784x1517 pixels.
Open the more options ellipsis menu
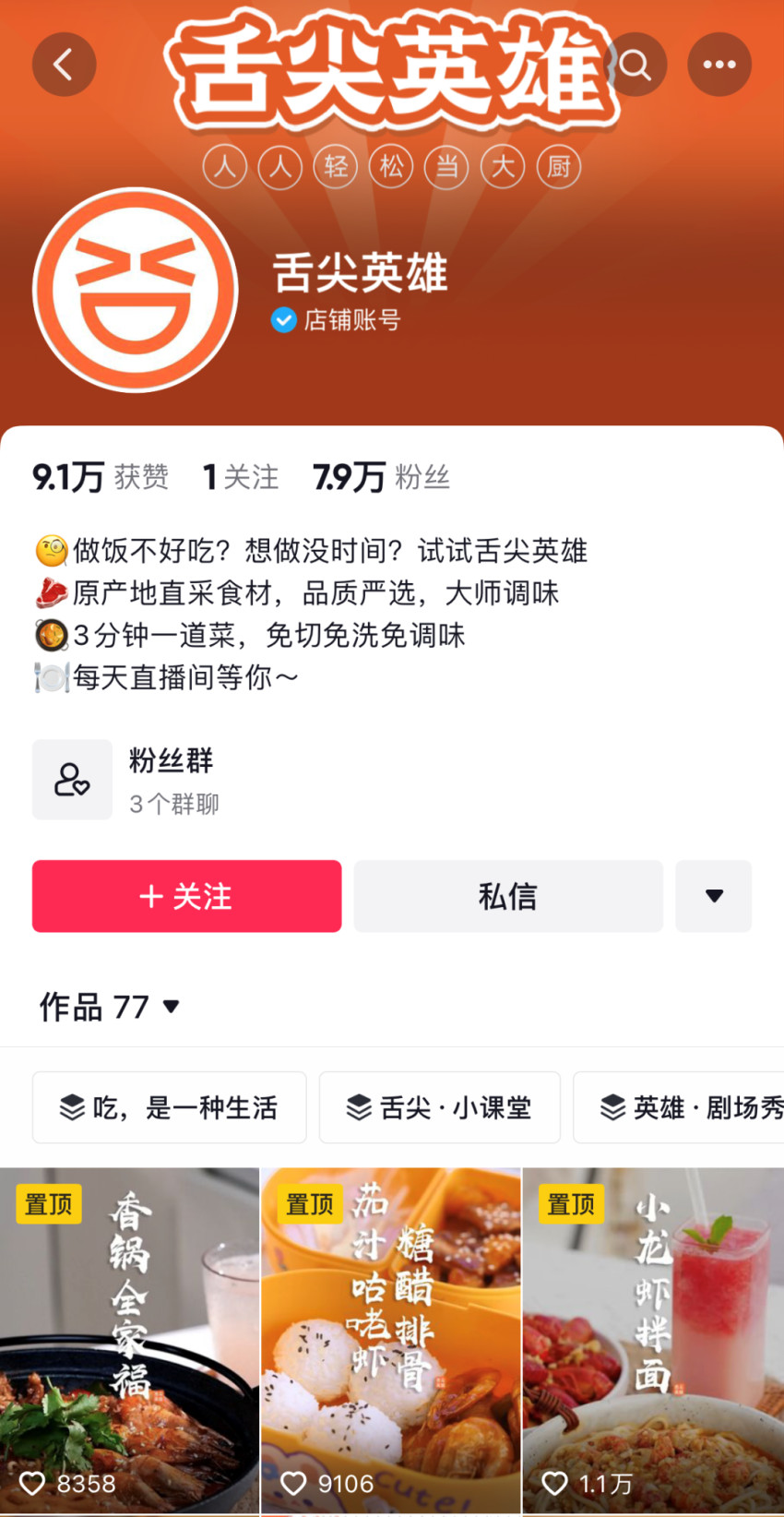point(719,65)
